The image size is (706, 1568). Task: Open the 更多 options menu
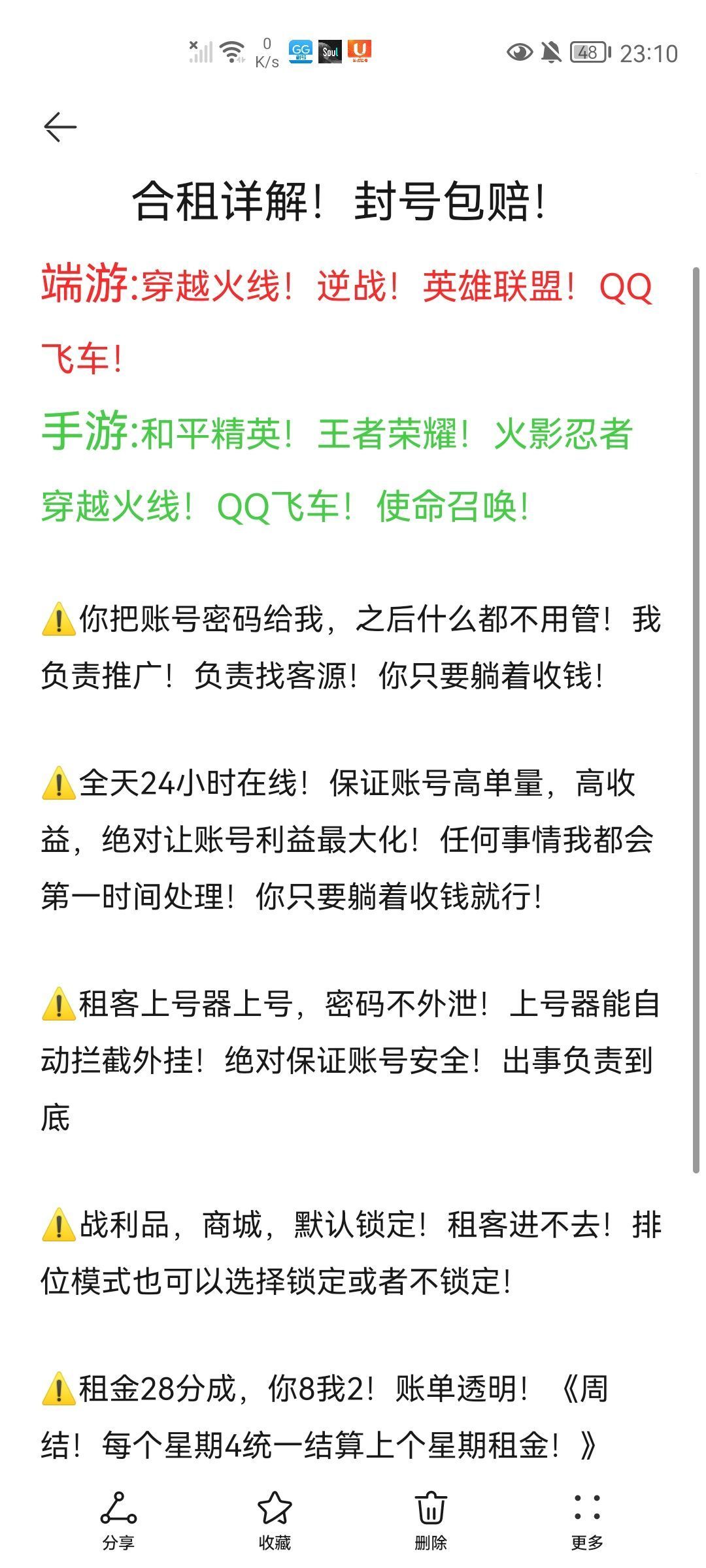tap(587, 1520)
